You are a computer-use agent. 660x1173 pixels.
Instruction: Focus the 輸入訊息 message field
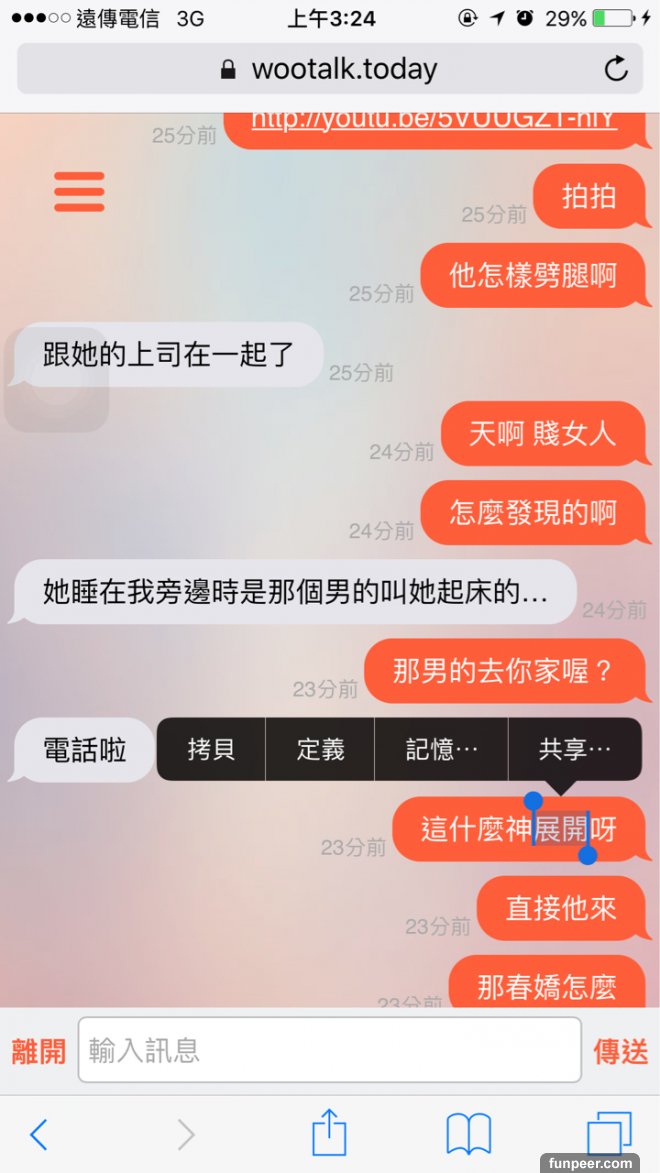(329, 1050)
